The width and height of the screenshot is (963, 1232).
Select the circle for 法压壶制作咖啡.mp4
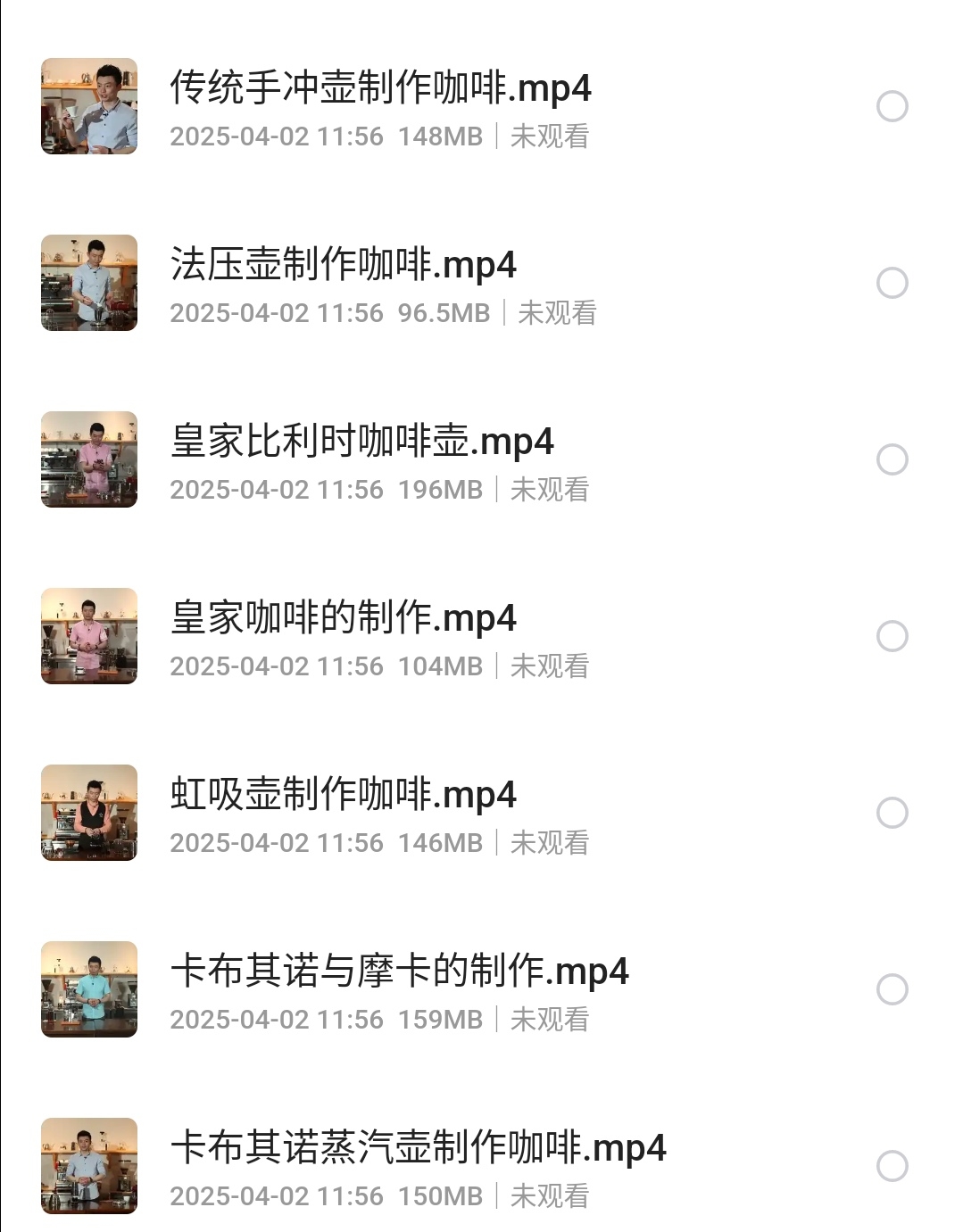pos(892,283)
